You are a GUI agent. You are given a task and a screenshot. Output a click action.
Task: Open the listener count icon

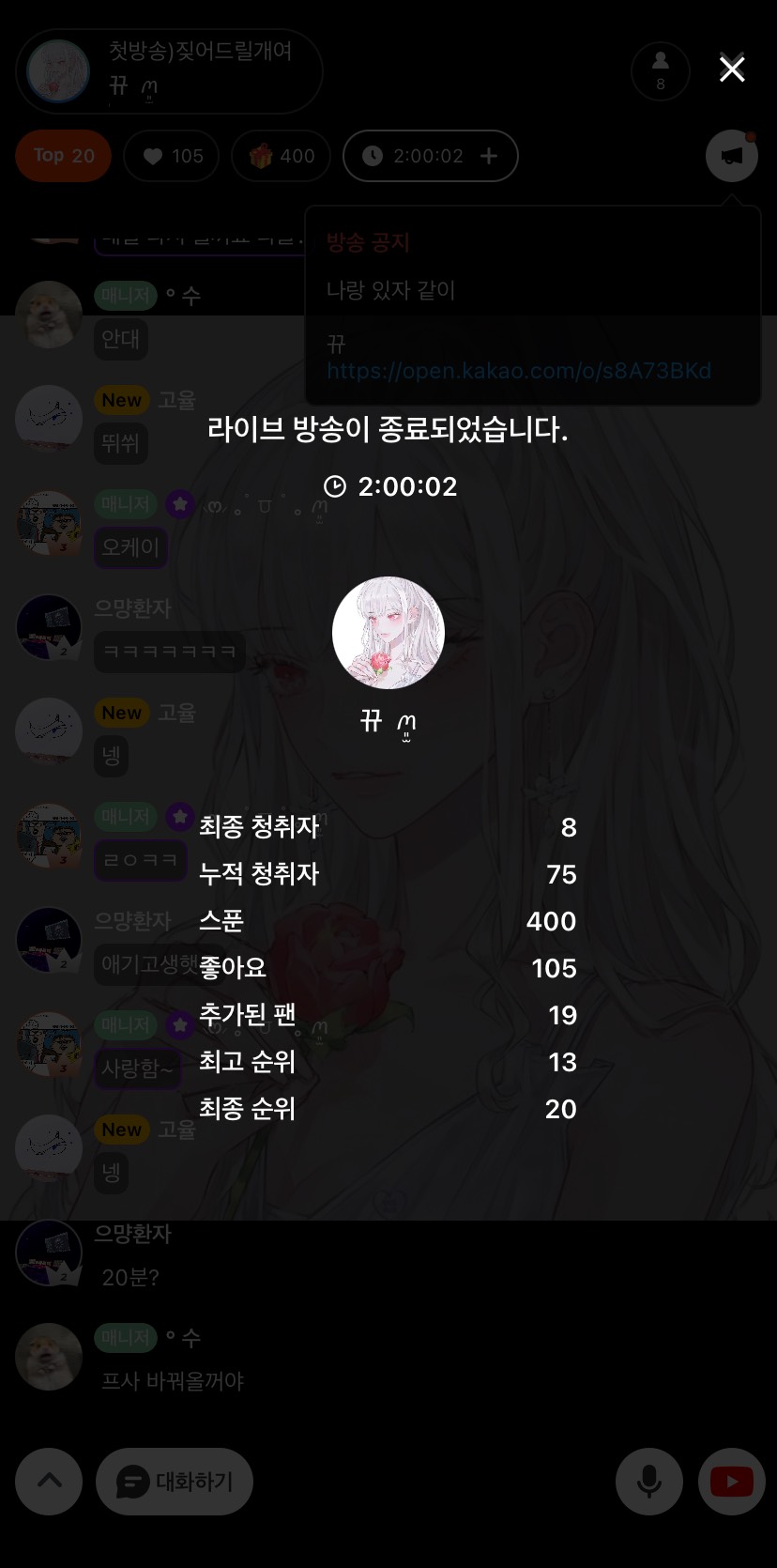660,70
